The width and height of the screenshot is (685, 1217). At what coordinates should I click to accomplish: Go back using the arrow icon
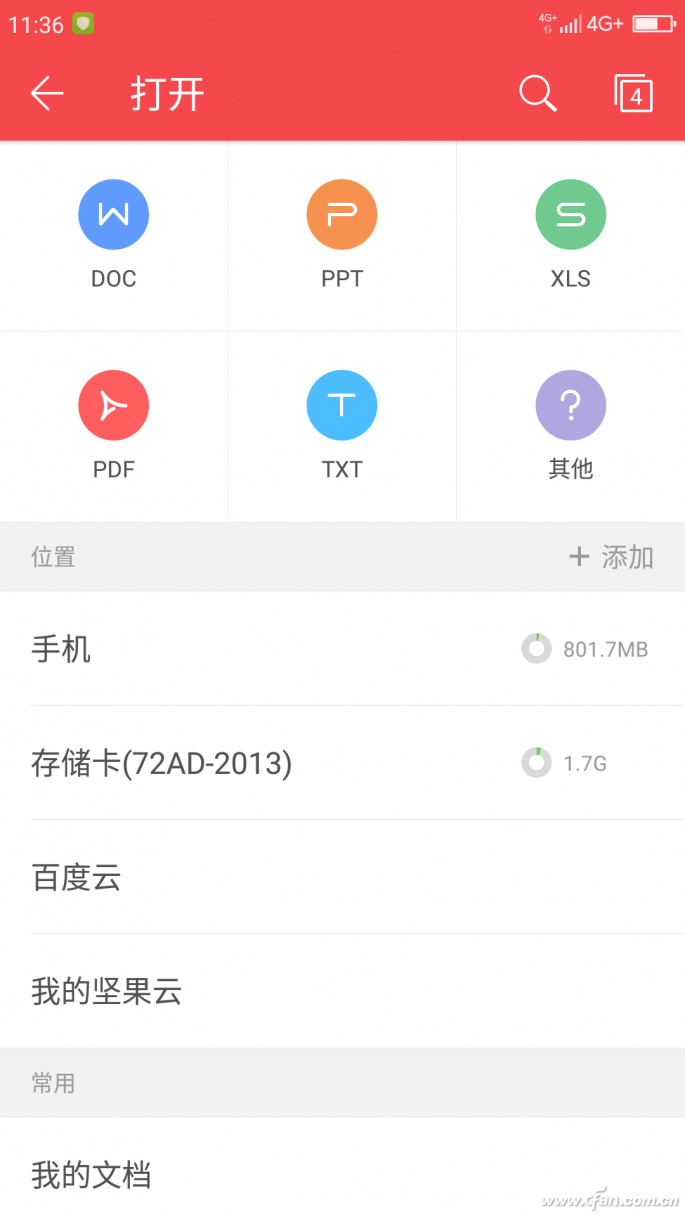[47, 94]
